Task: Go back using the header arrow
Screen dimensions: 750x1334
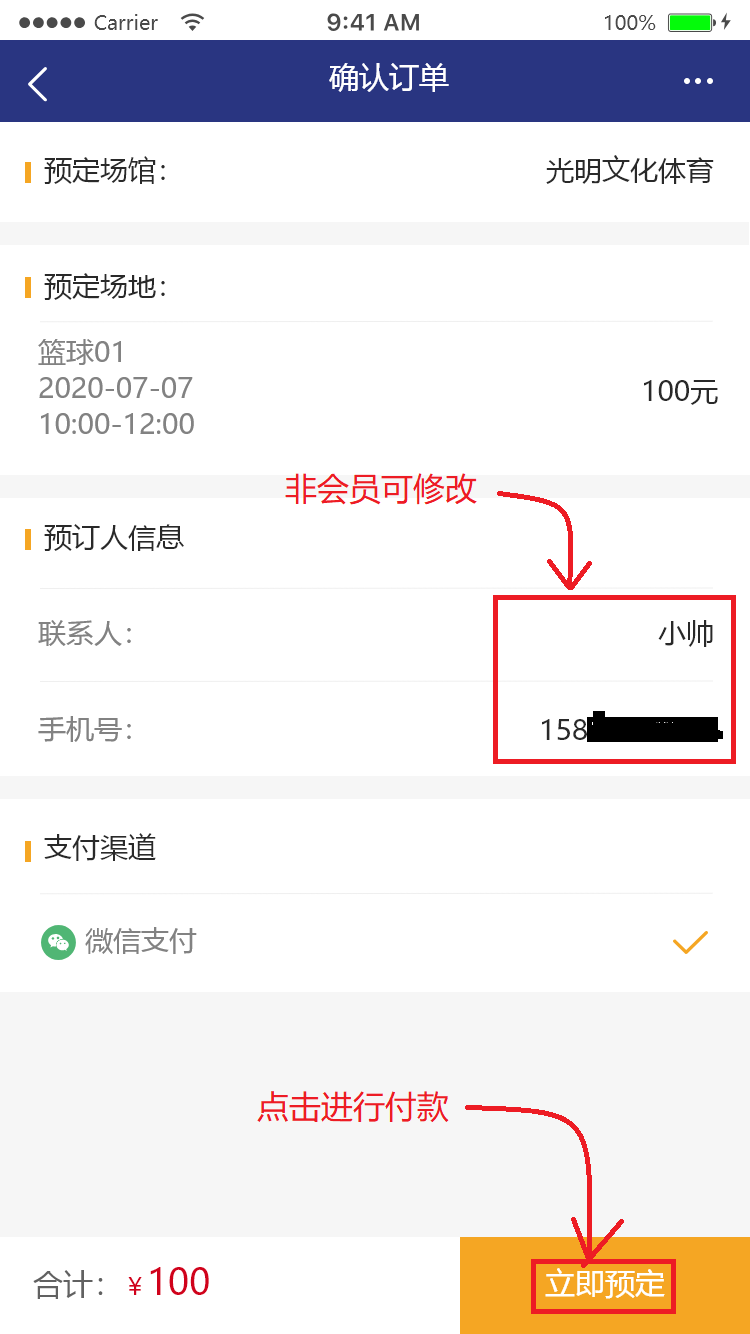Action: 38,84
